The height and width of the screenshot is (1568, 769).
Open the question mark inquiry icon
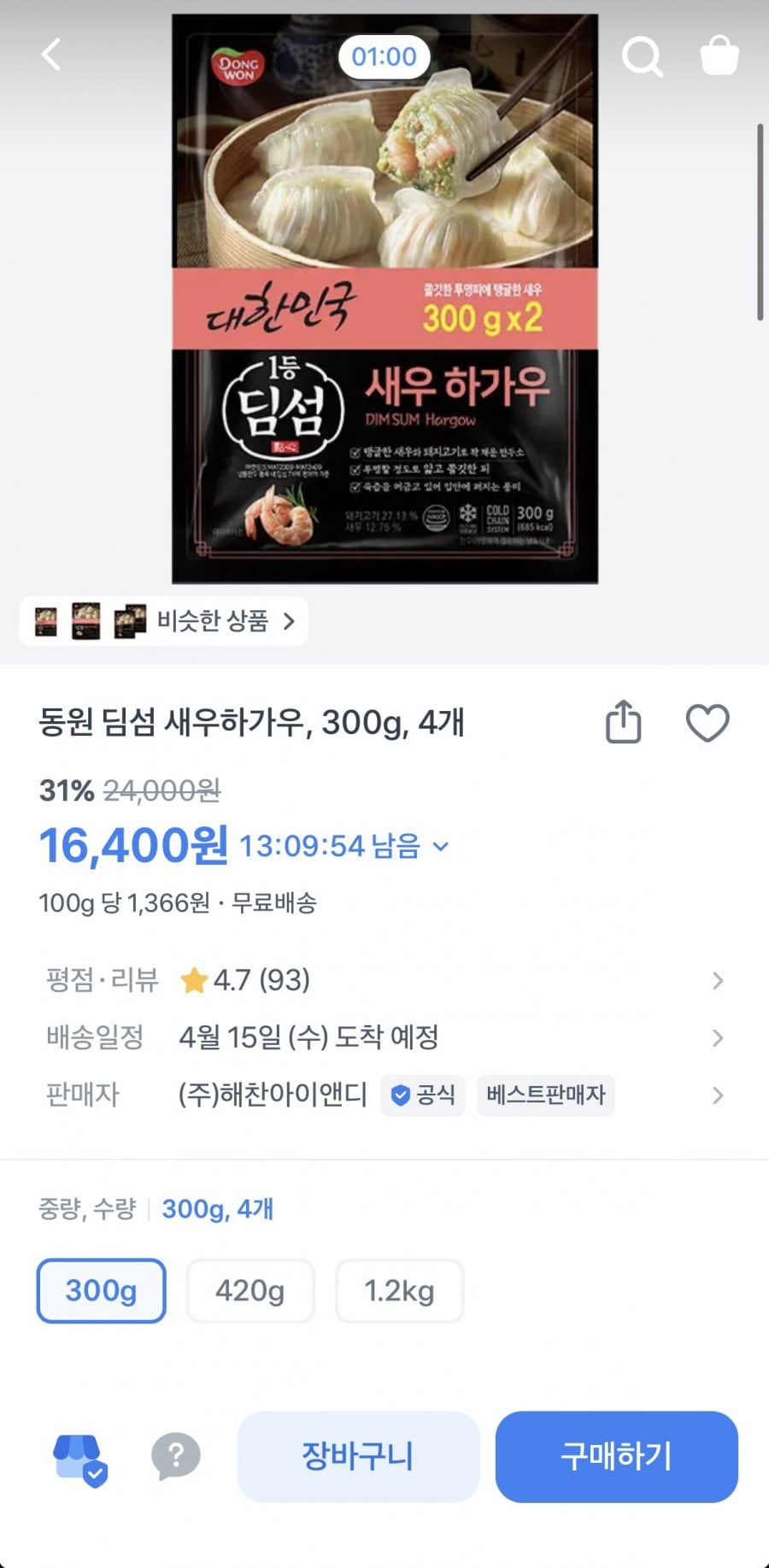[x=175, y=1456]
